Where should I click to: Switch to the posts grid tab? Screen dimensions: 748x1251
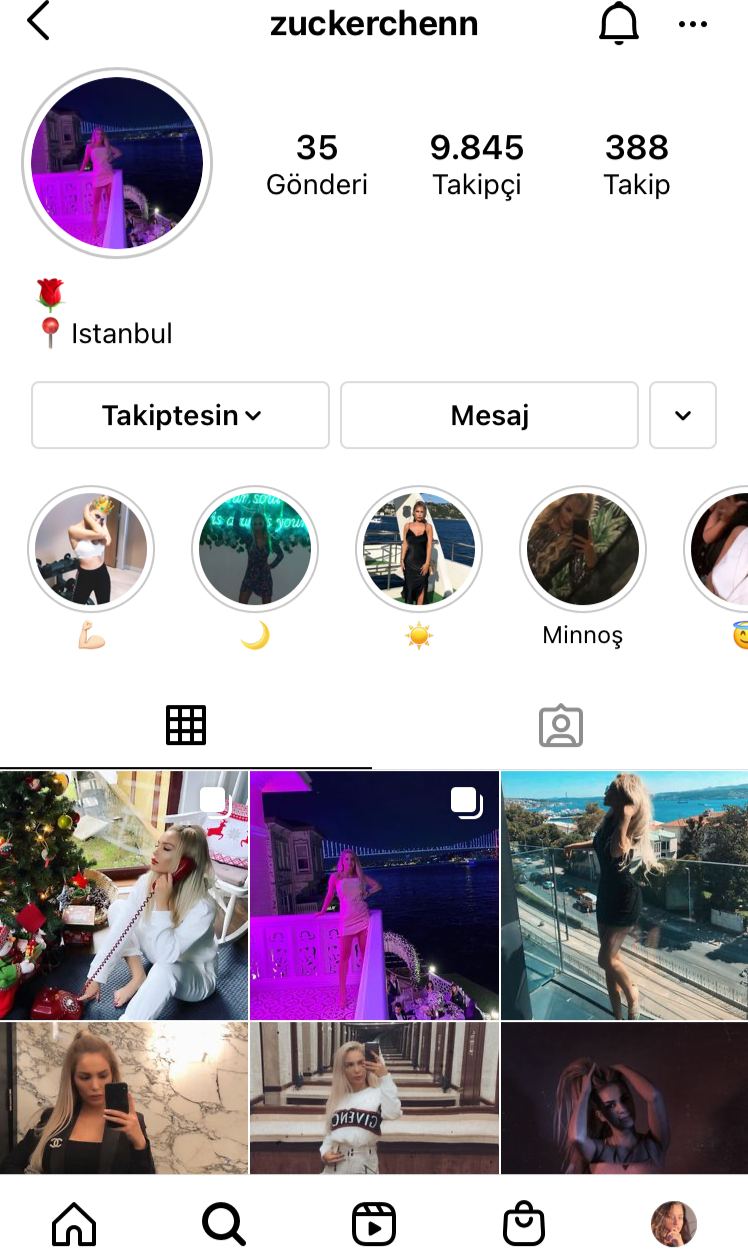point(186,724)
